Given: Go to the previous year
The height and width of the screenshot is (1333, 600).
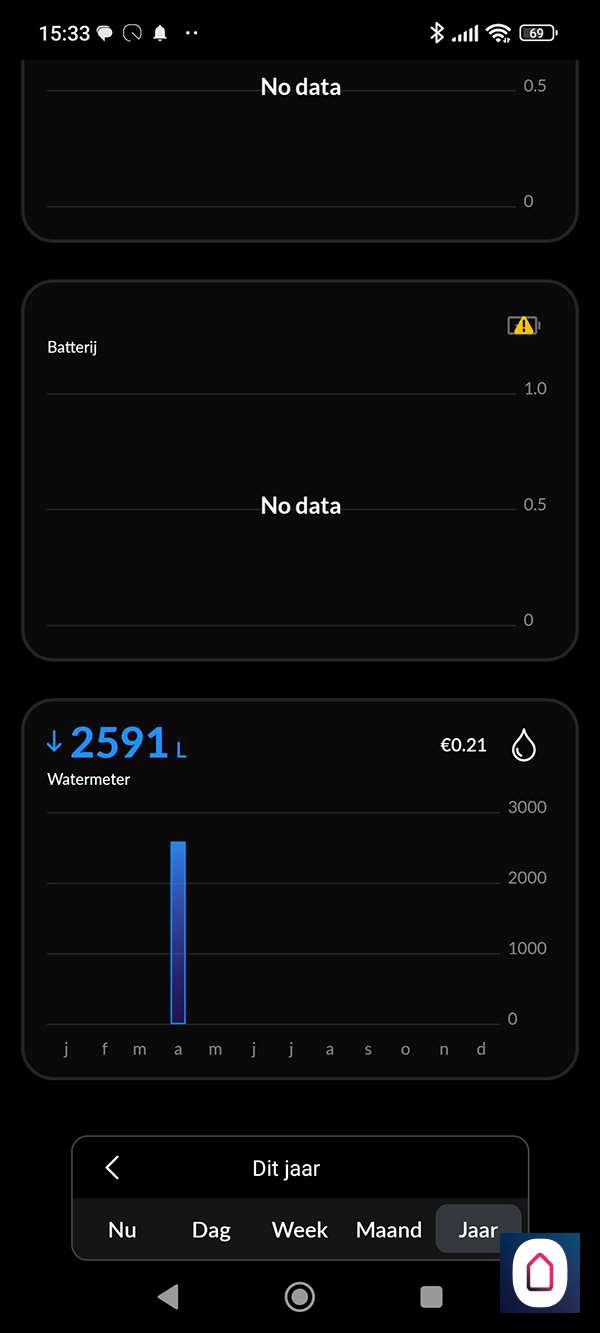Looking at the screenshot, I should pos(112,1167).
